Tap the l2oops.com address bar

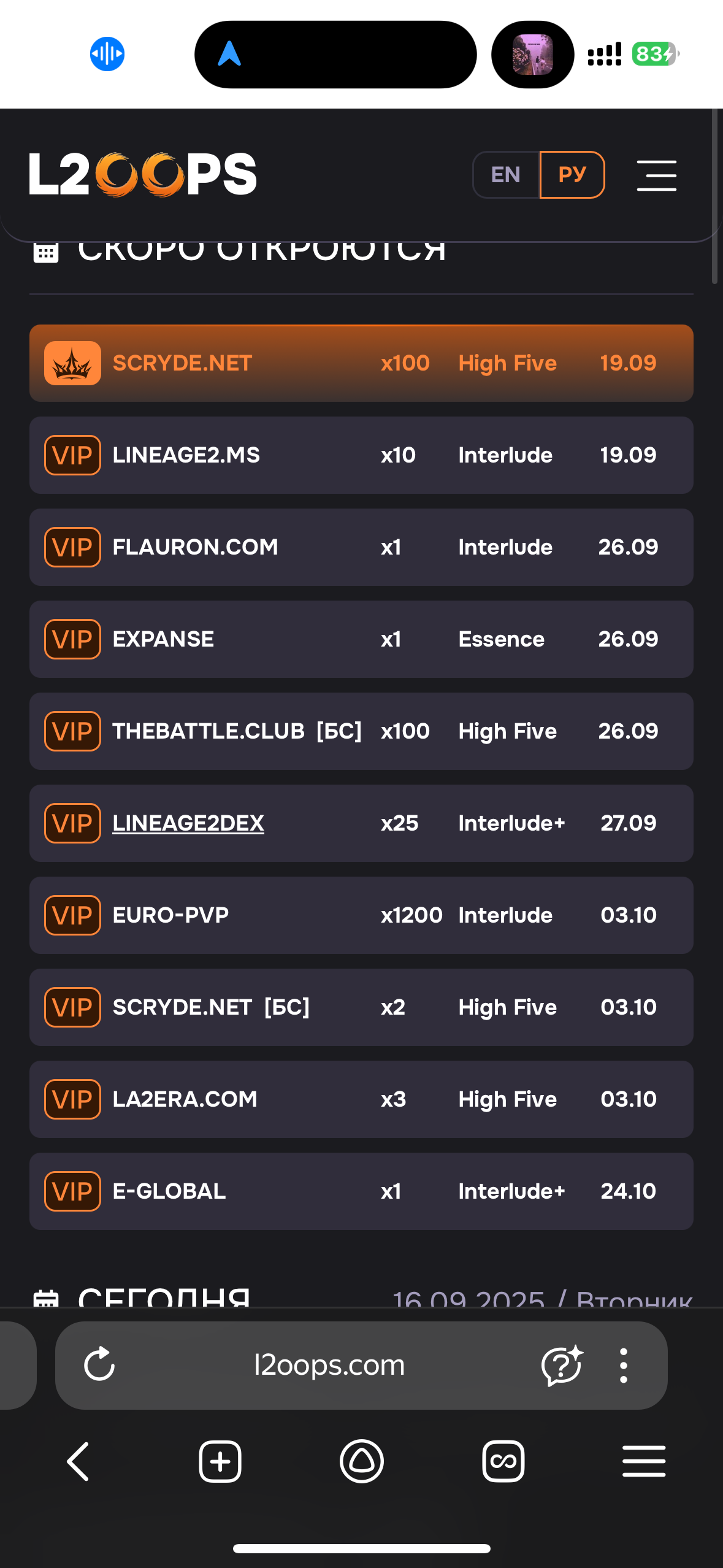tap(329, 1365)
